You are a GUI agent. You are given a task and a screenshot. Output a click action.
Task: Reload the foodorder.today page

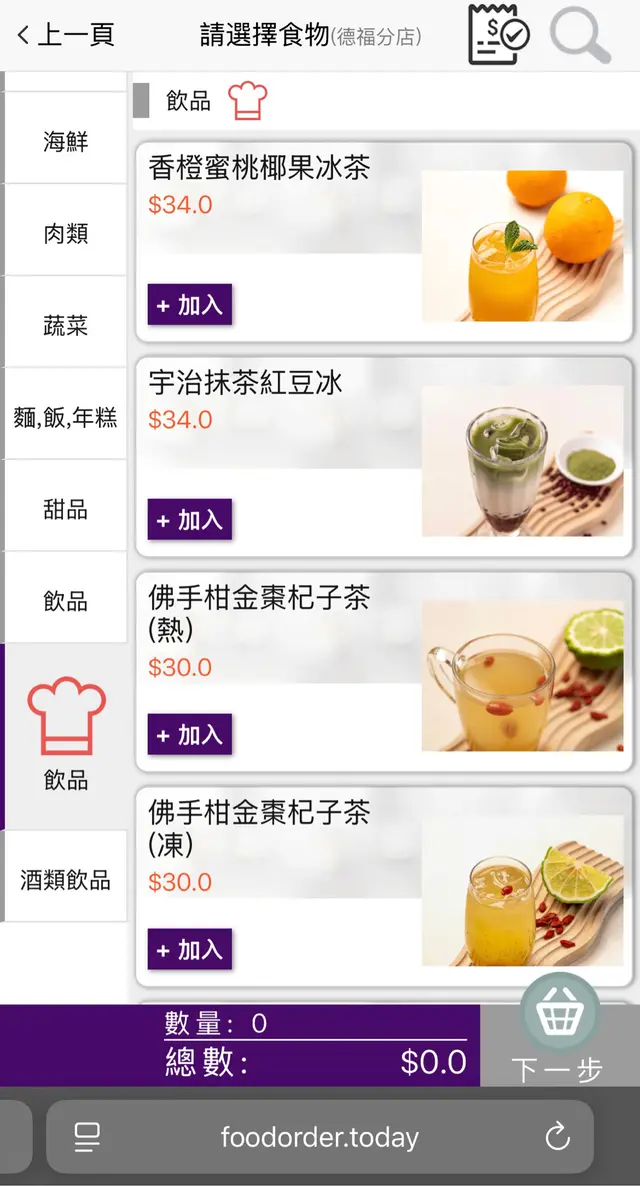point(557,1137)
